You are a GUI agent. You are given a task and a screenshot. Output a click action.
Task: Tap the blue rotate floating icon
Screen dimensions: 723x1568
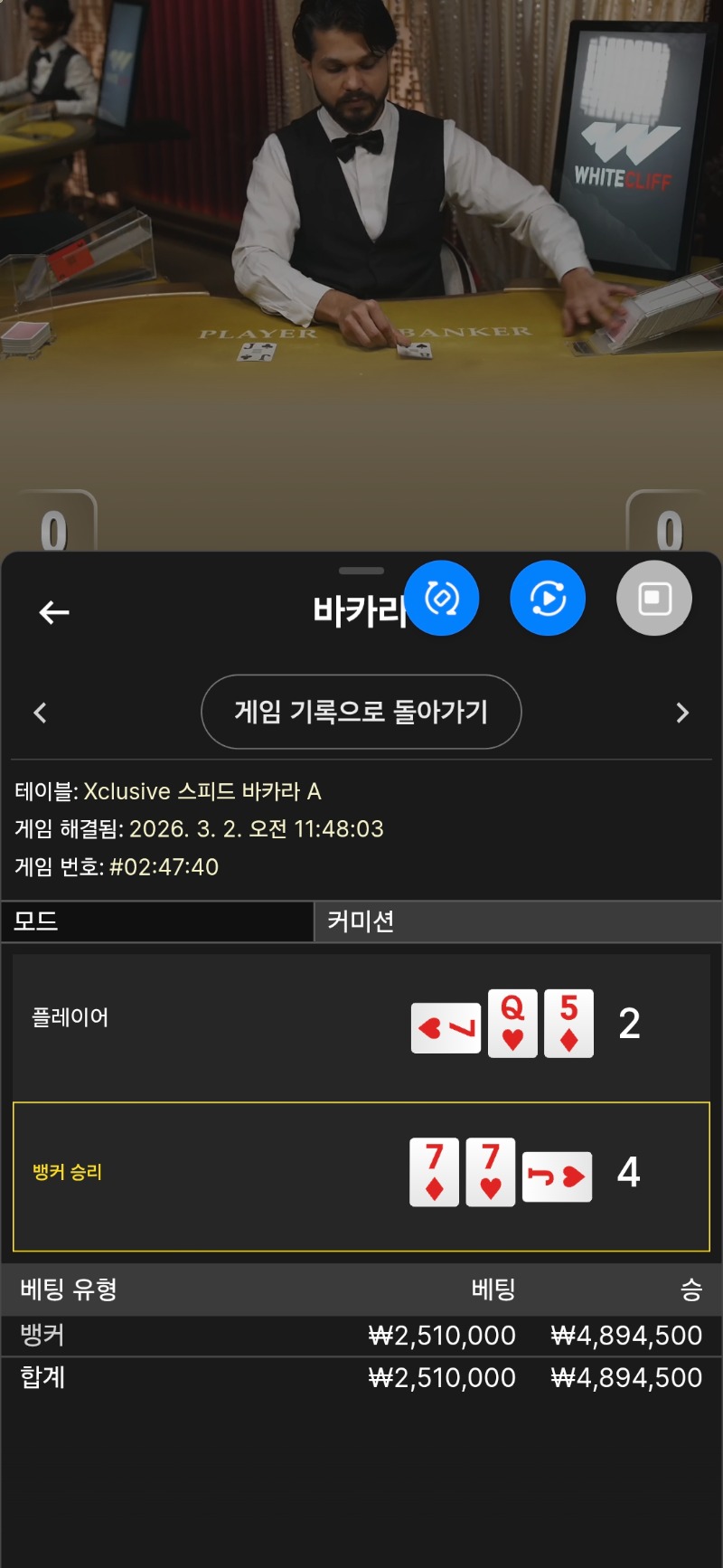pyautogui.click(x=442, y=598)
